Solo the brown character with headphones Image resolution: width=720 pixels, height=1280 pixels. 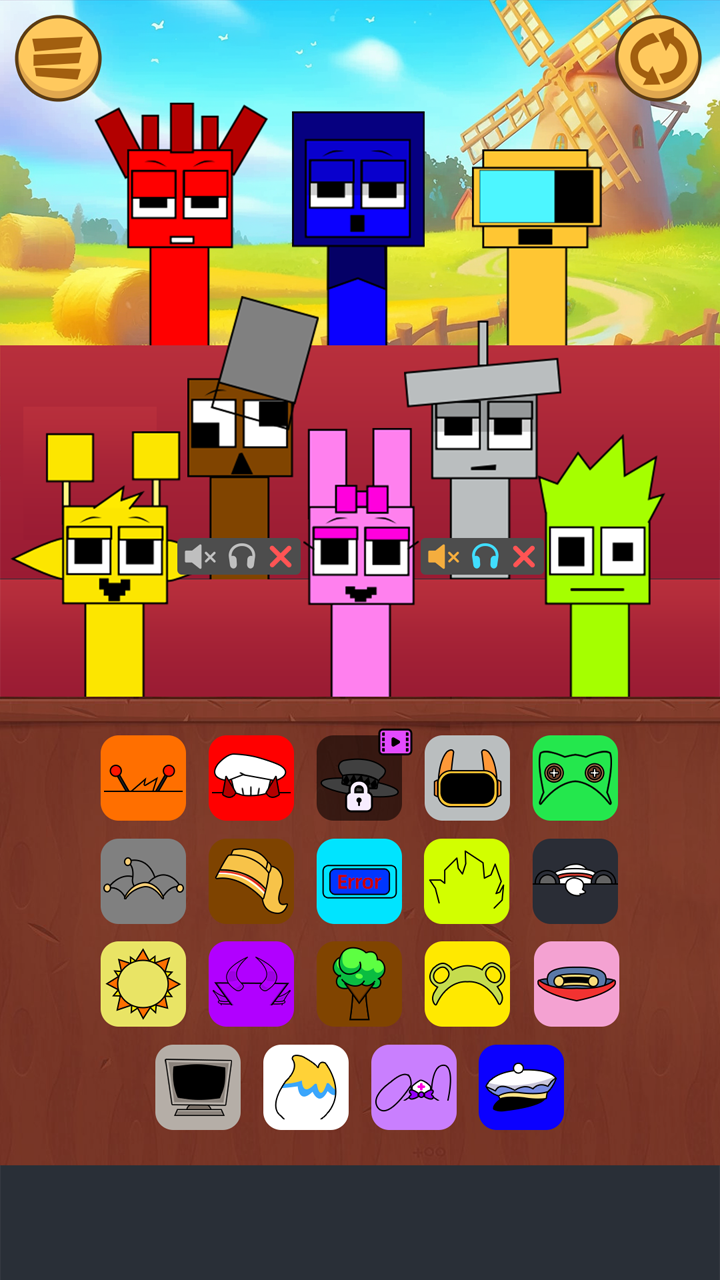click(242, 557)
